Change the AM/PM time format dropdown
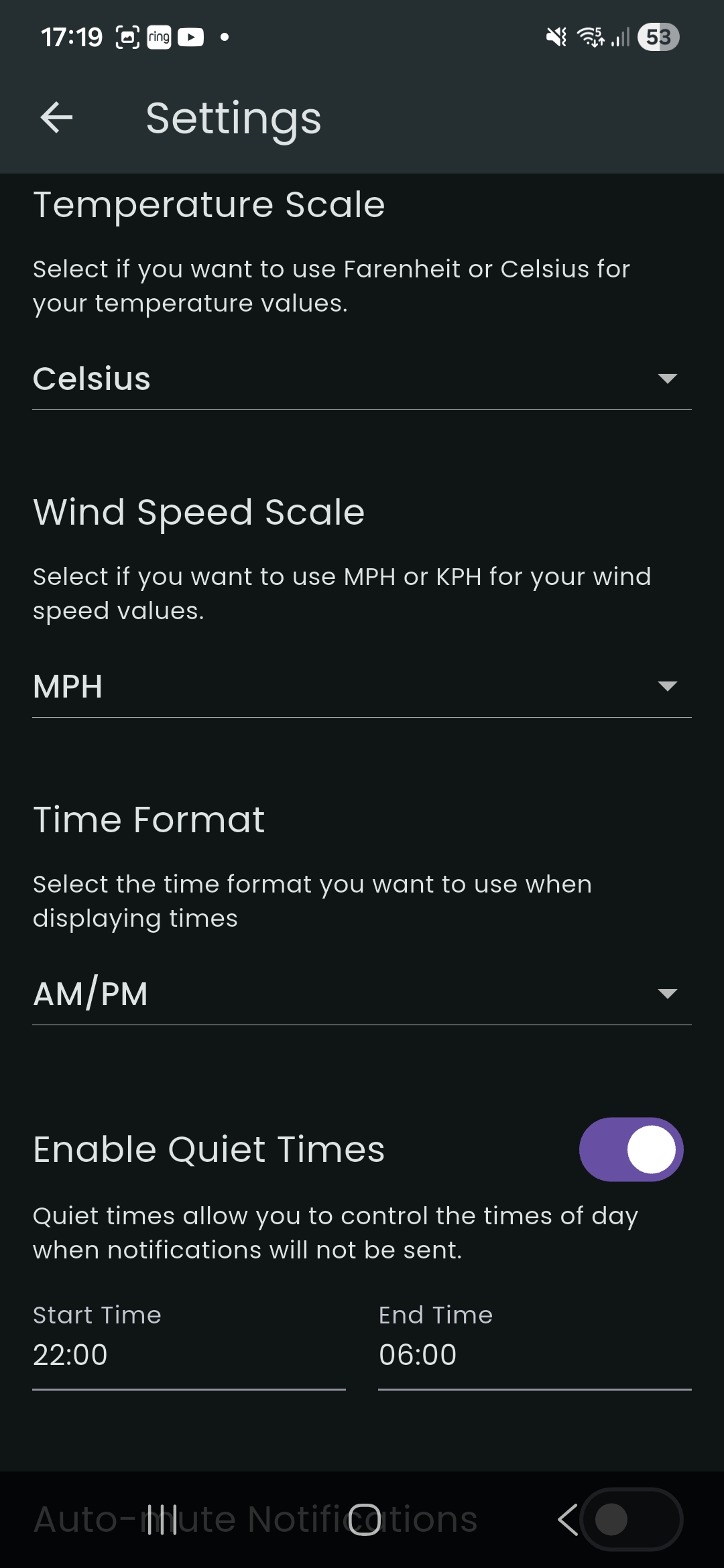 pyautogui.click(x=361, y=994)
